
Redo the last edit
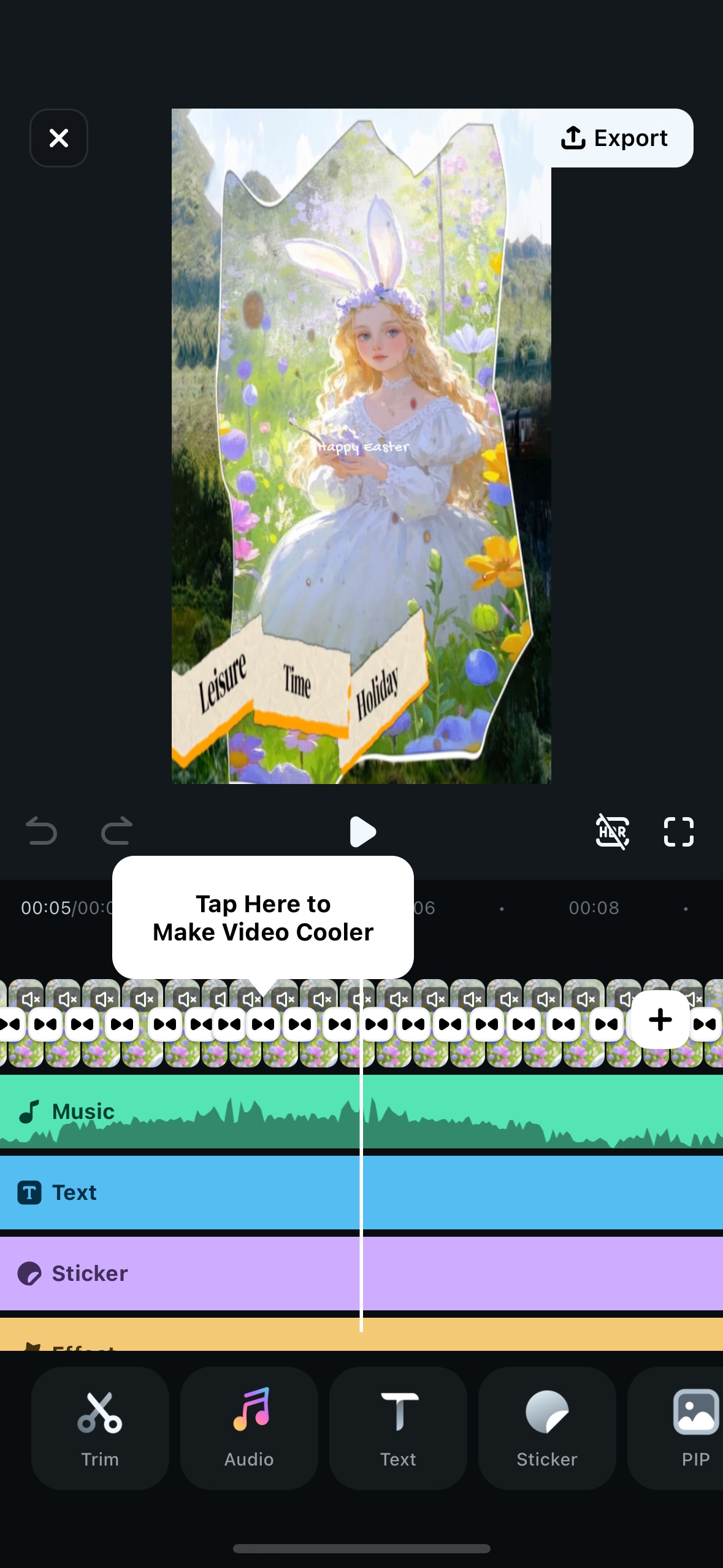tap(117, 831)
